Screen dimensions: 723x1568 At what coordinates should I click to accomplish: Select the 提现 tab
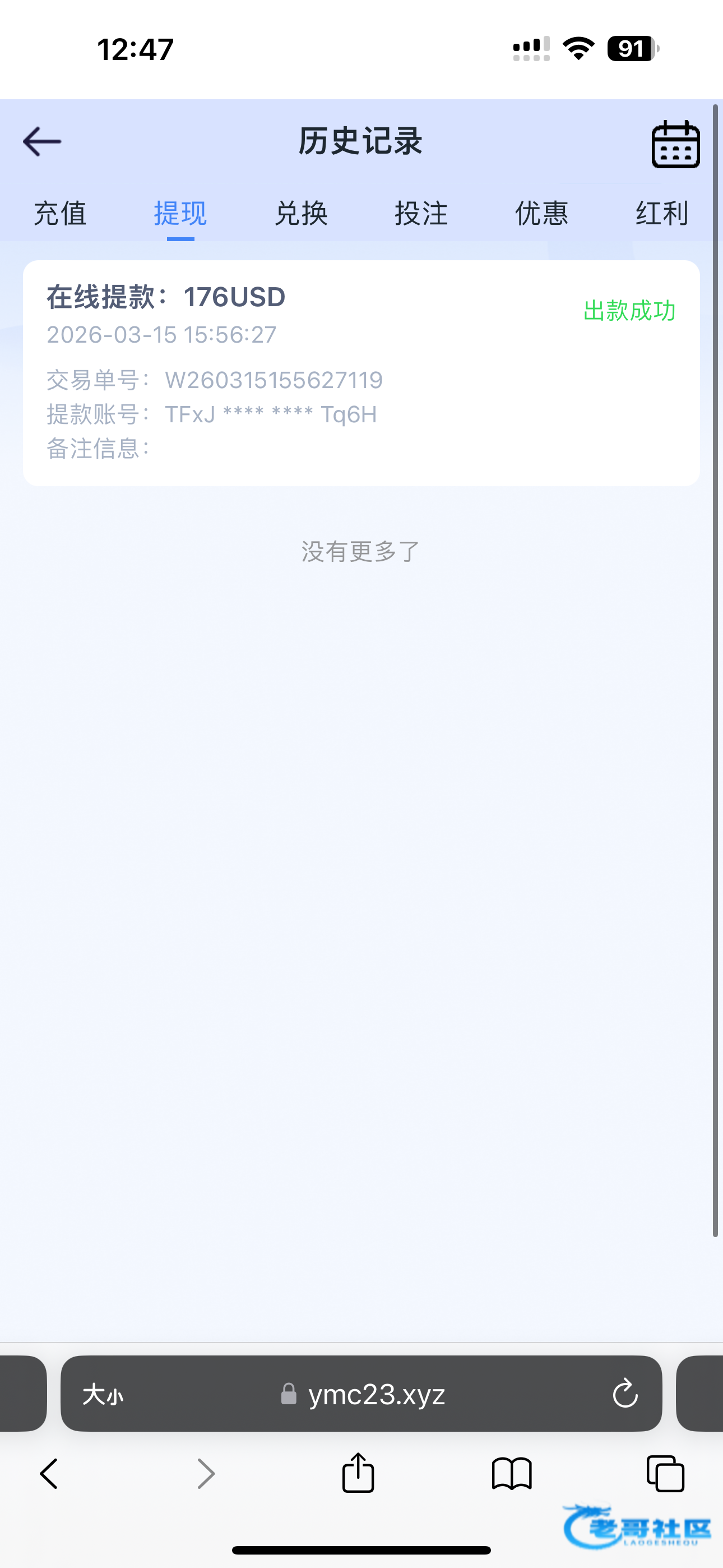click(180, 213)
